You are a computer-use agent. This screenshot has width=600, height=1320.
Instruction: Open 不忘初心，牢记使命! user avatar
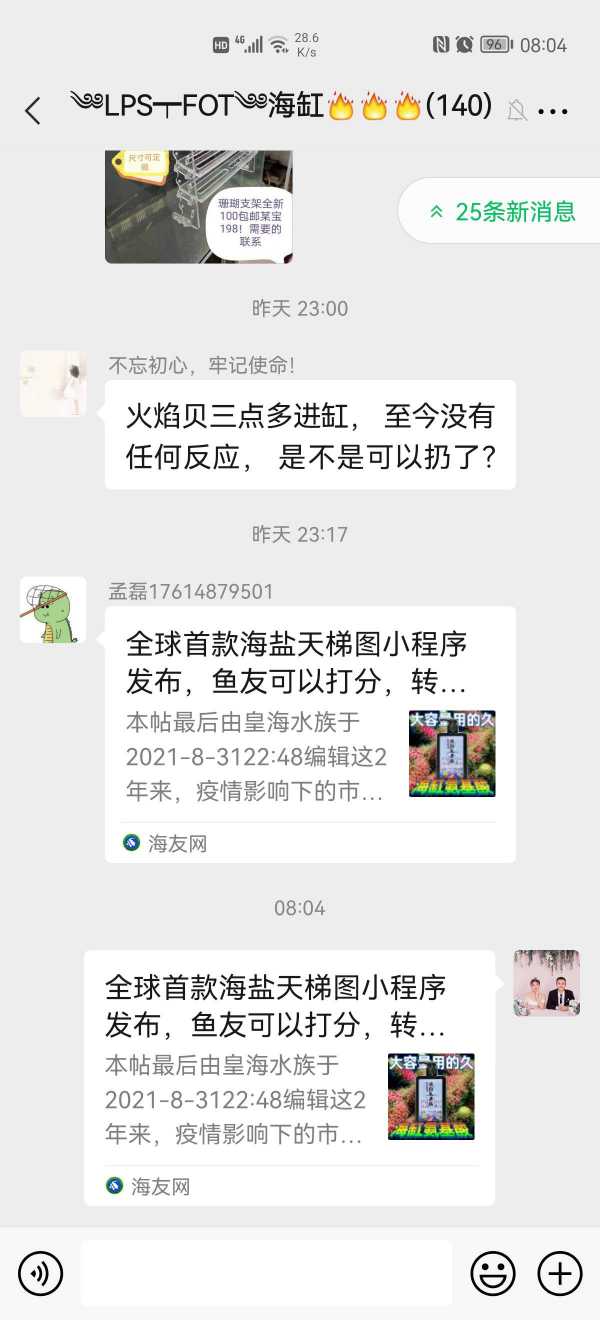click(52, 383)
